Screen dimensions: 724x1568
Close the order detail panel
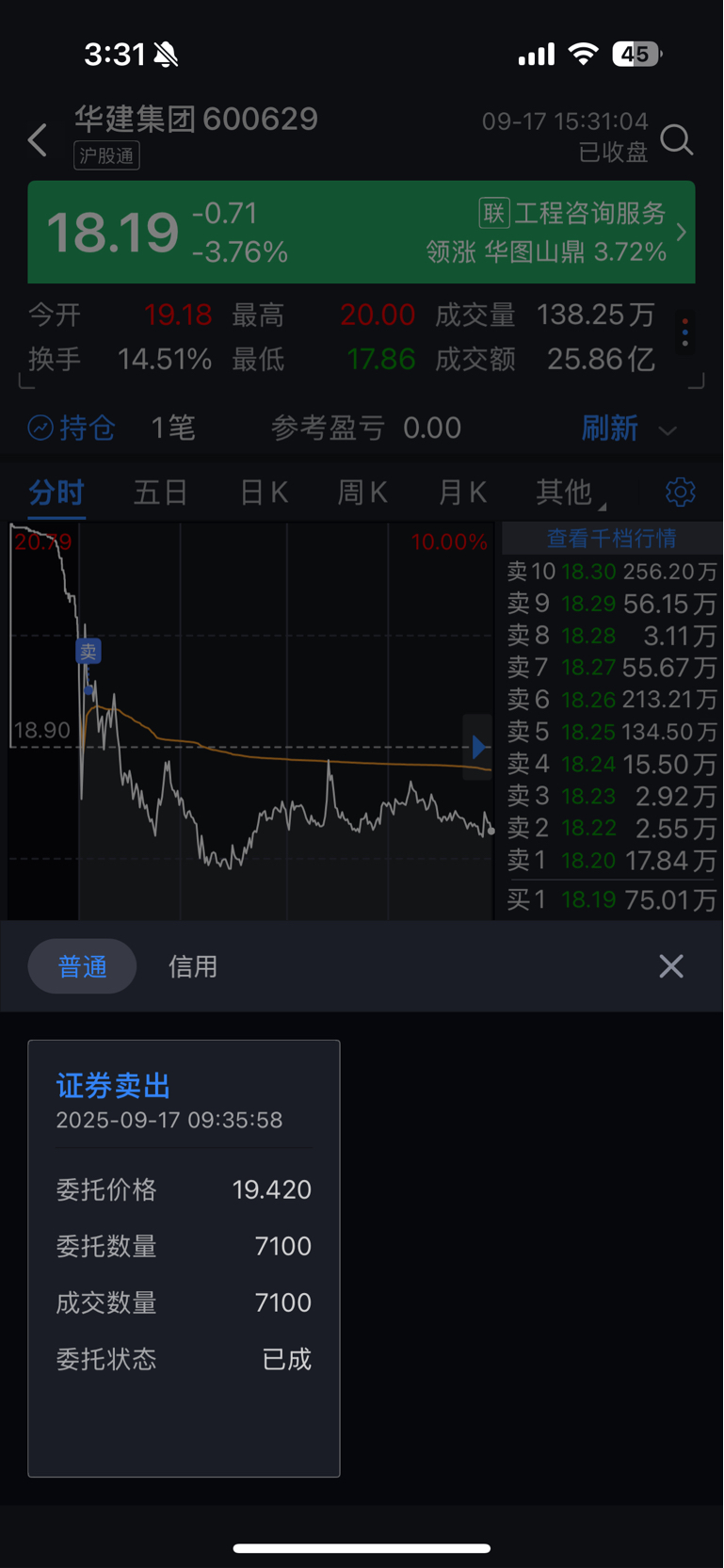[671, 966]
